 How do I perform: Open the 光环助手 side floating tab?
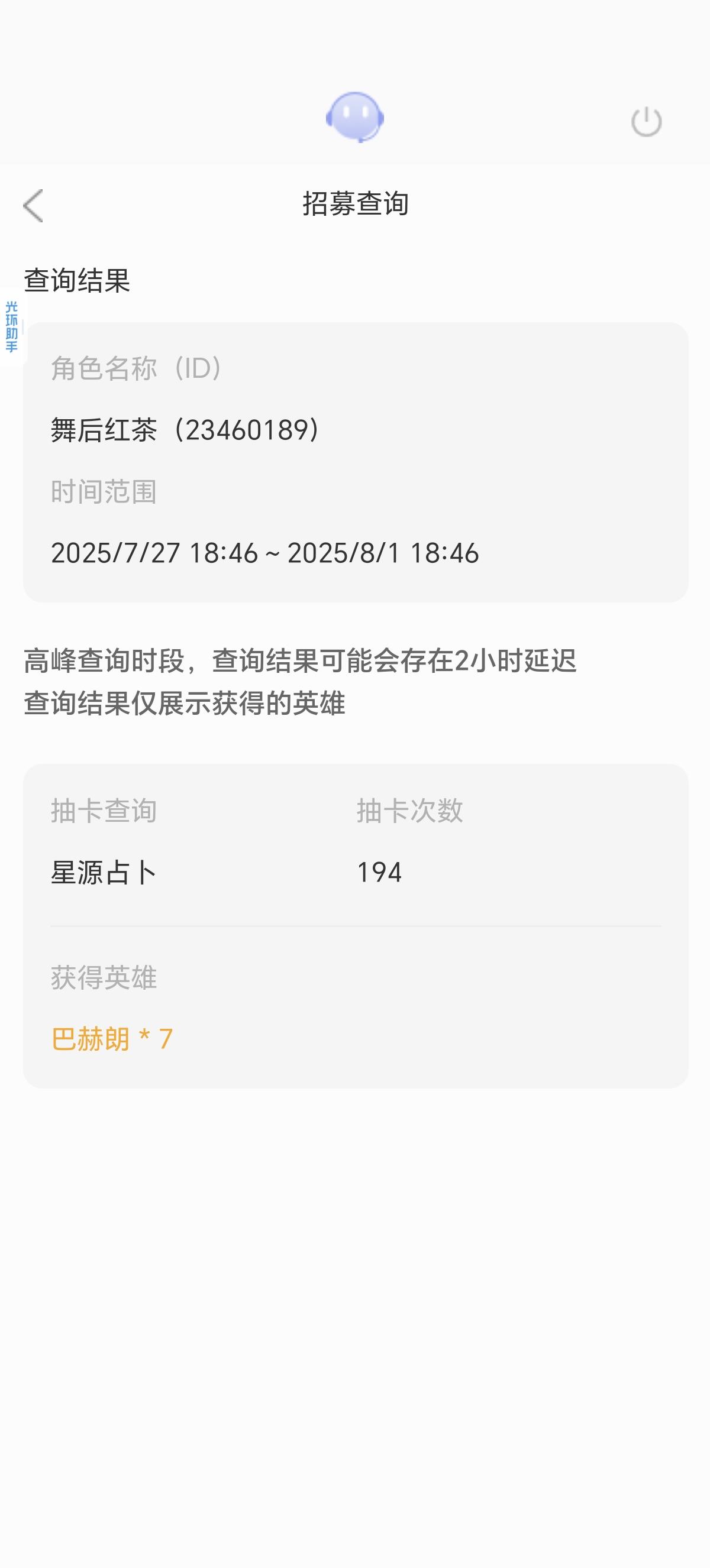pyautogui.click(x=12, y=326)
